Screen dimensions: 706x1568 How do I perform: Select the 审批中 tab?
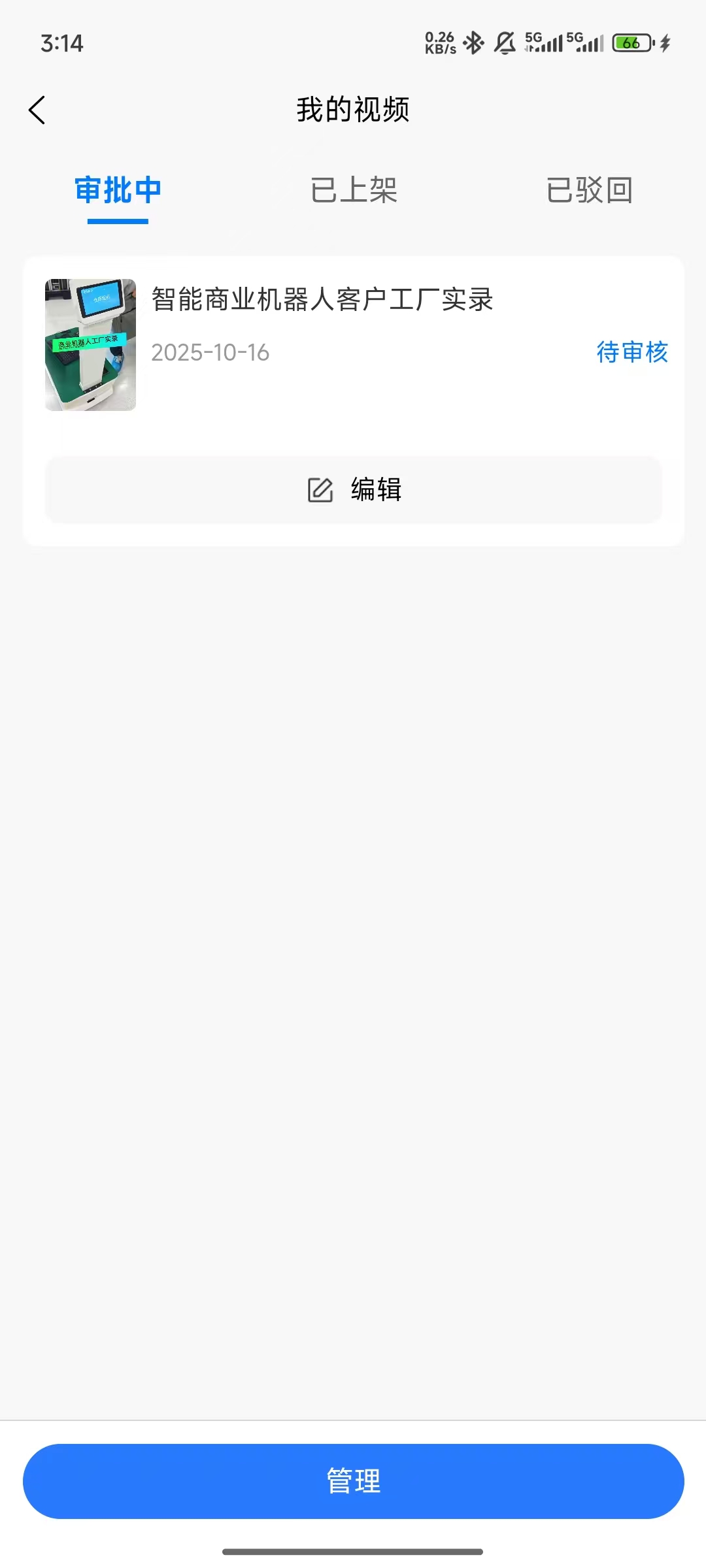118,190
